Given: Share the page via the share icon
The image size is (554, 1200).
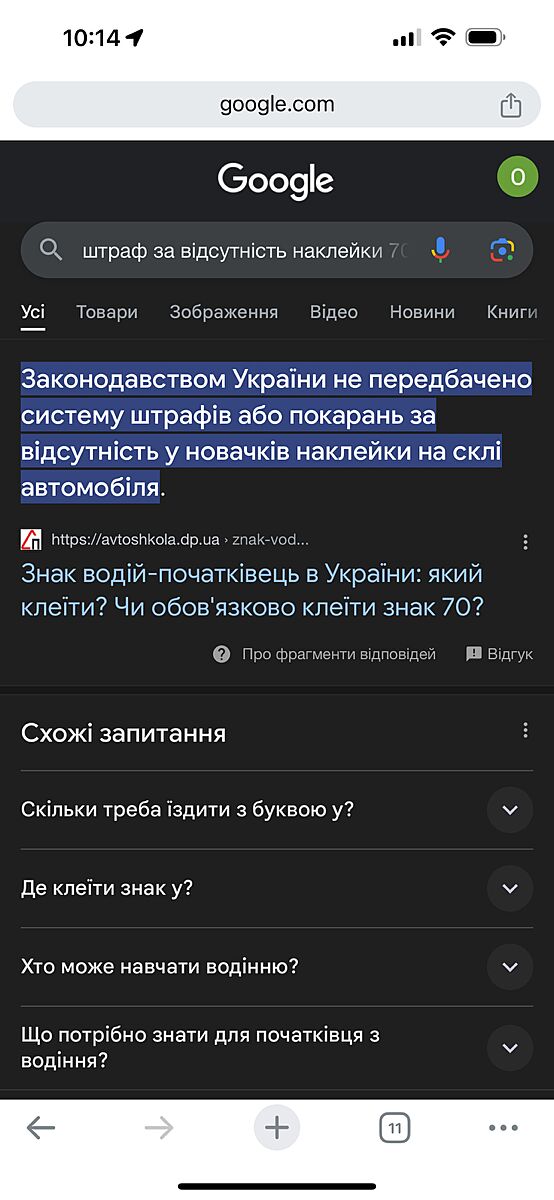Looking at the screenshot, I should pos(511,105).
